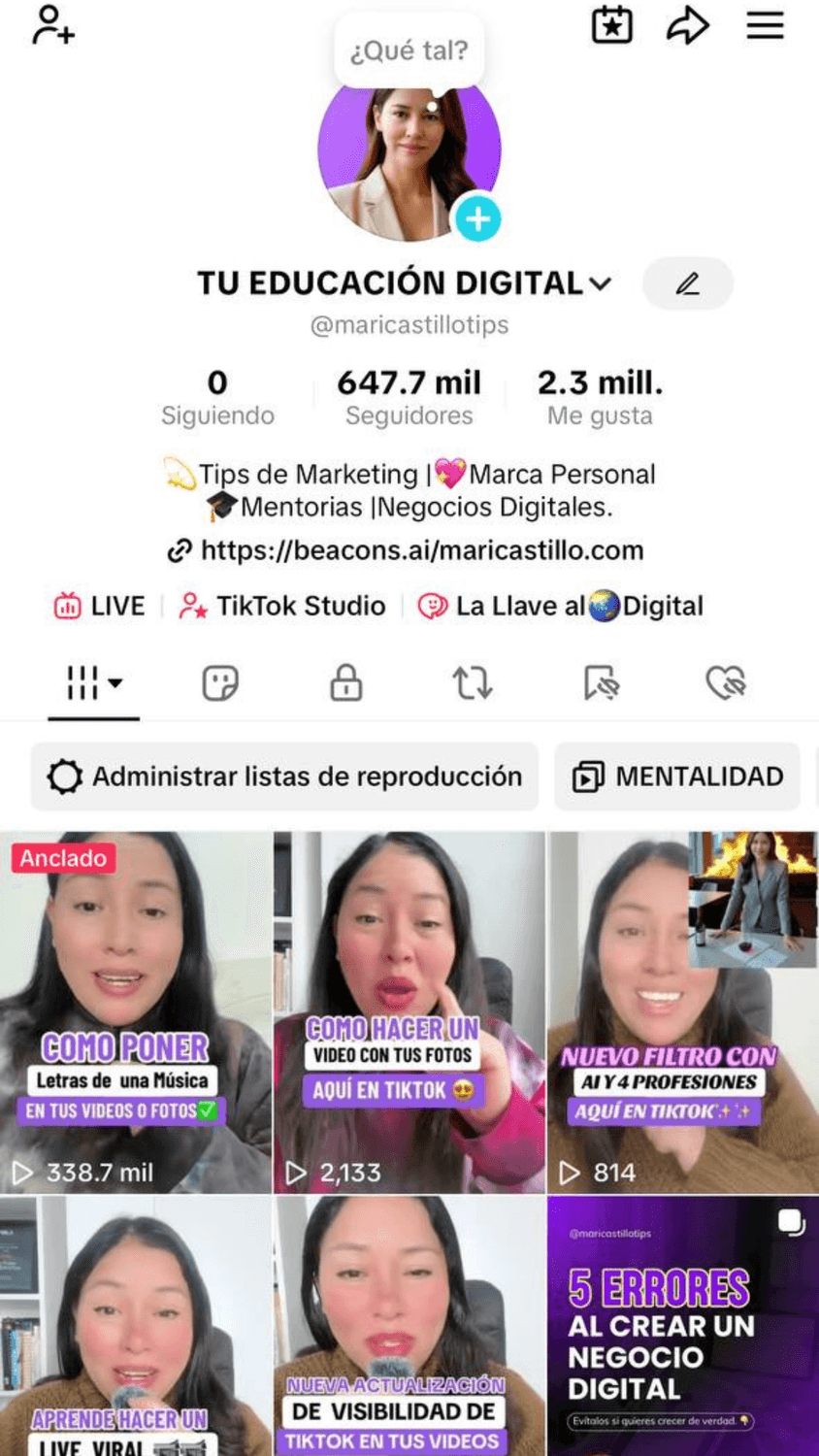Viewport: 819px width, 1456px height.
Task: Switch to the reposts tab
Action: [x=472, y=682]
